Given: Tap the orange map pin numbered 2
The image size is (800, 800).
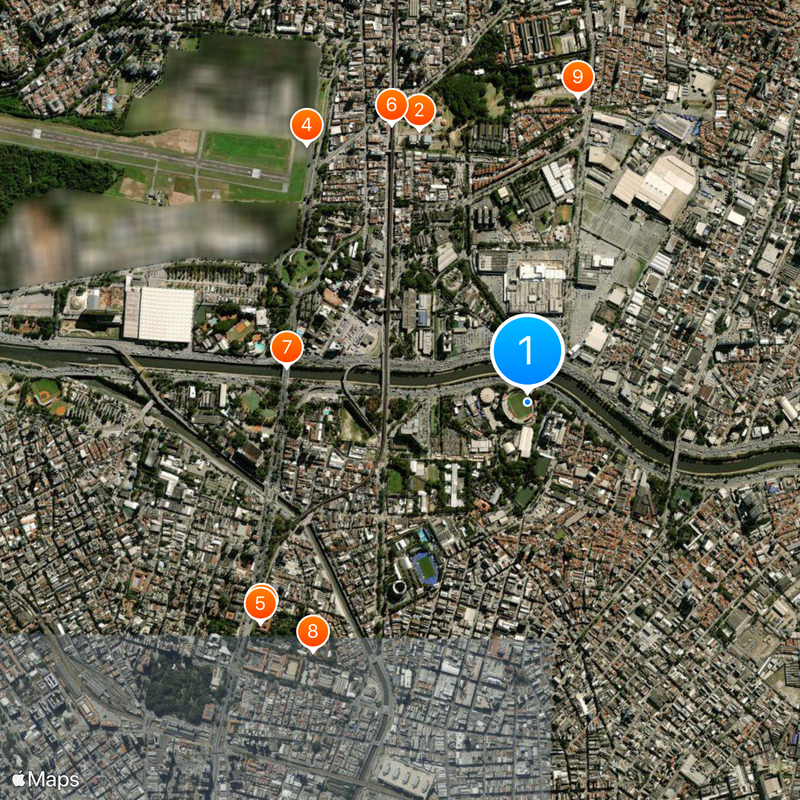Looking at the screenshot, I should point(419,111).
